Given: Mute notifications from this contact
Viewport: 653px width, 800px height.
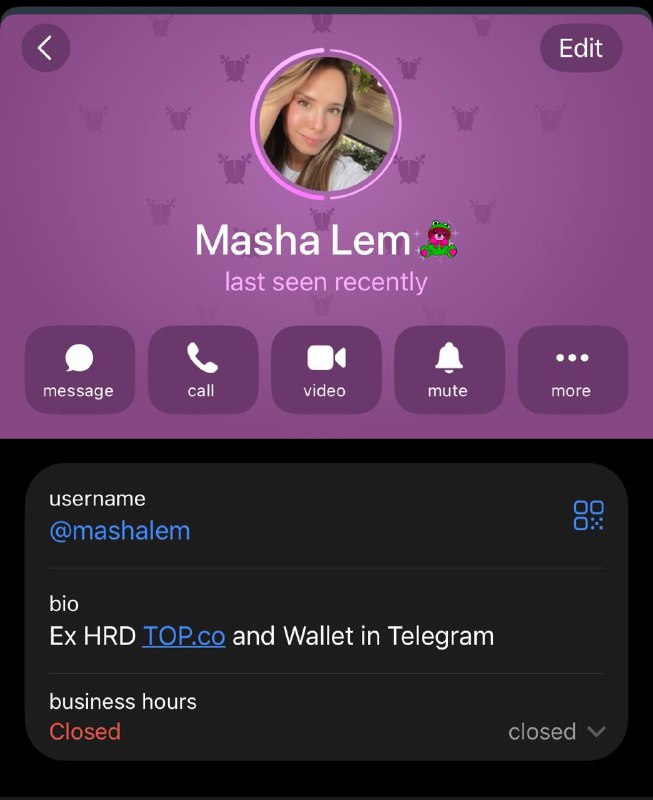Looking at the screenshot, I should coord(448,369).
